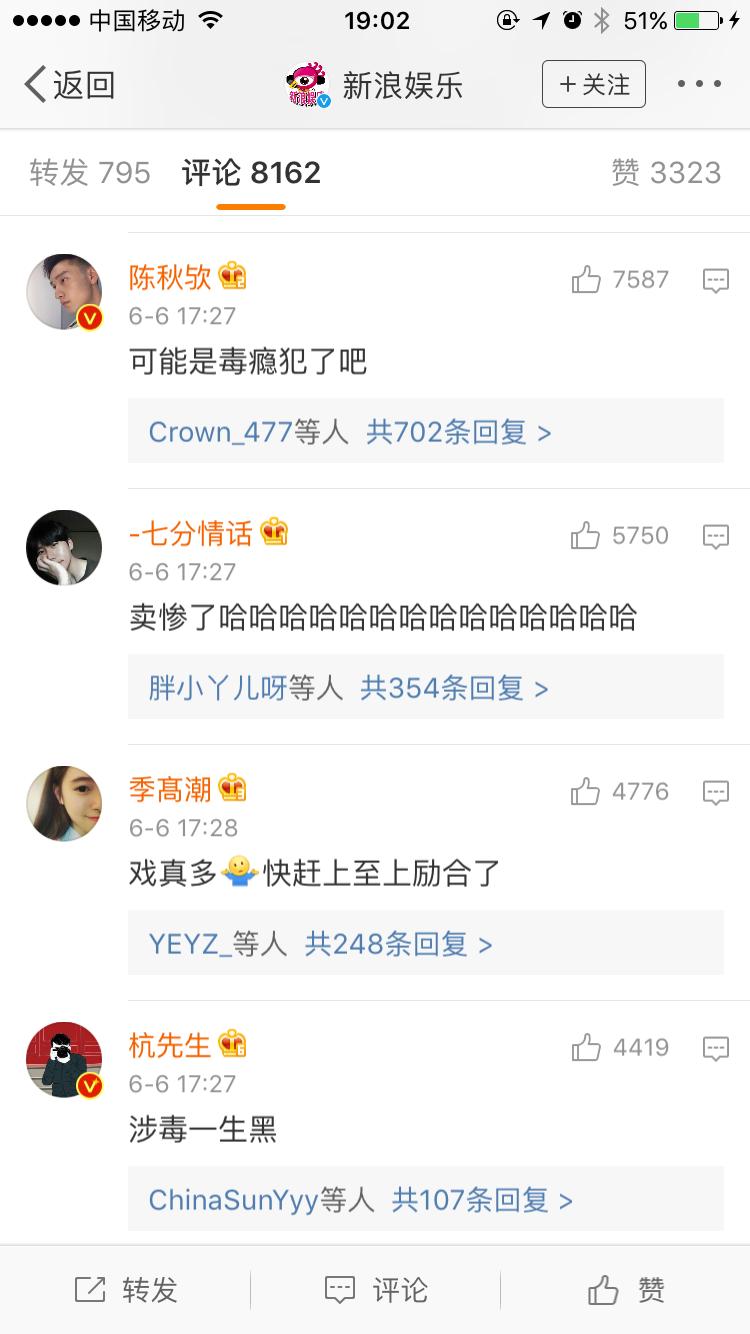Open the 354 replies thread of -七分情话
This screenshot has height=1334, width=750.
(425, 687)
